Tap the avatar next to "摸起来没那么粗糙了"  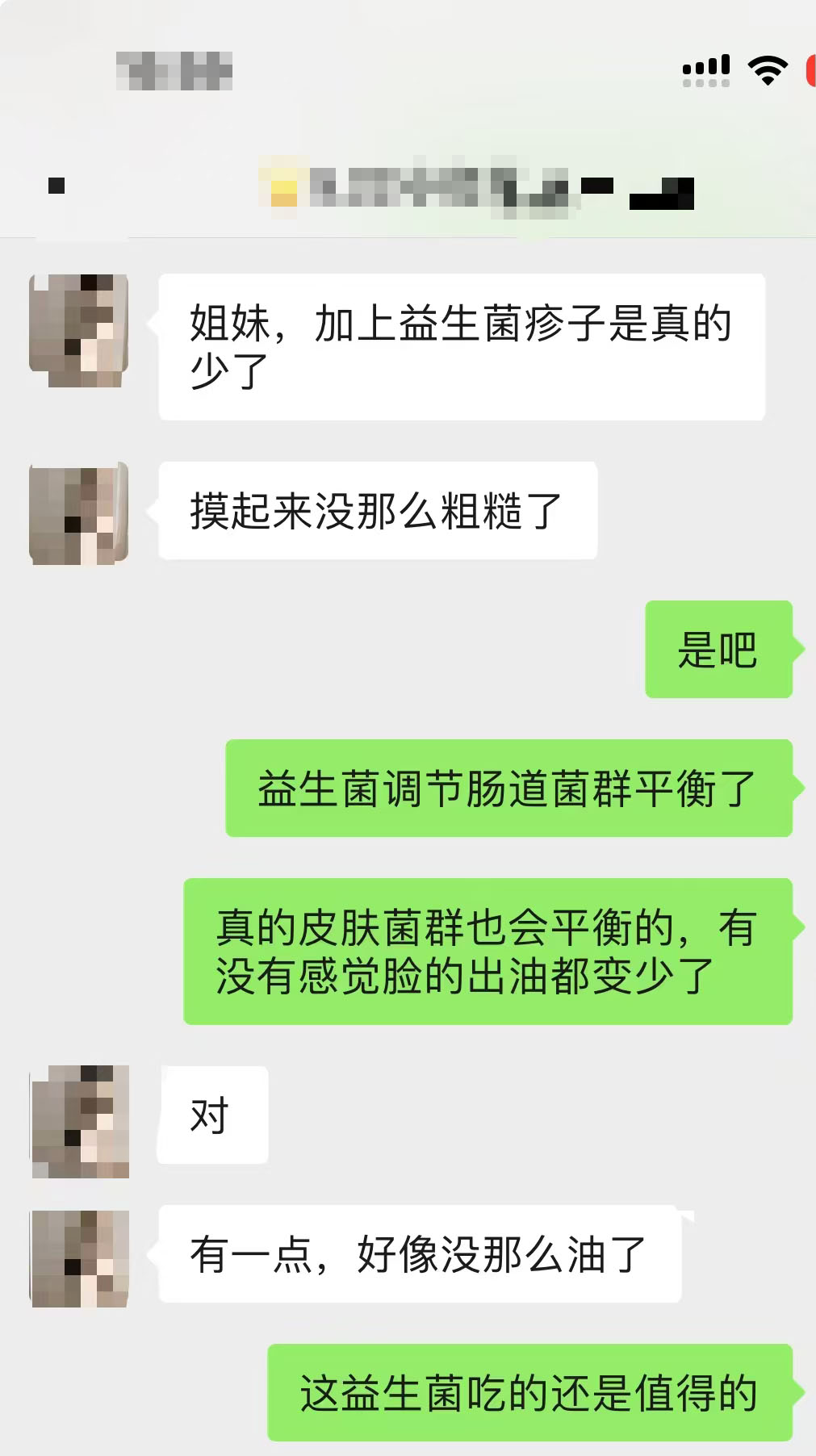pos(78,514)
